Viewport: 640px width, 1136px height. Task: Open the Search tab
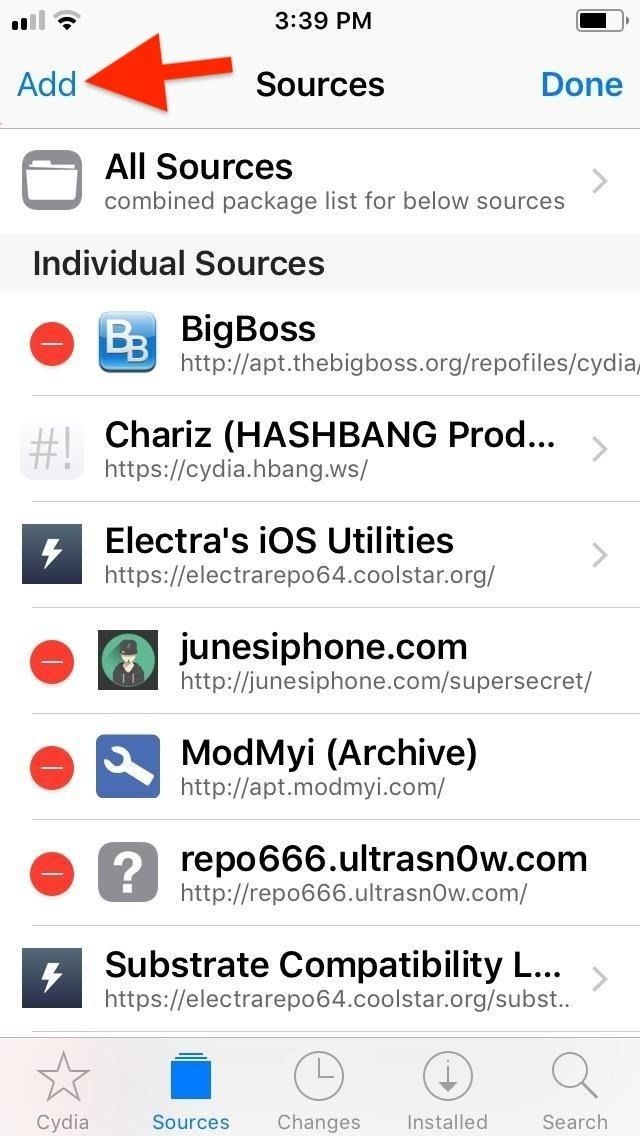pos(574,1090)
